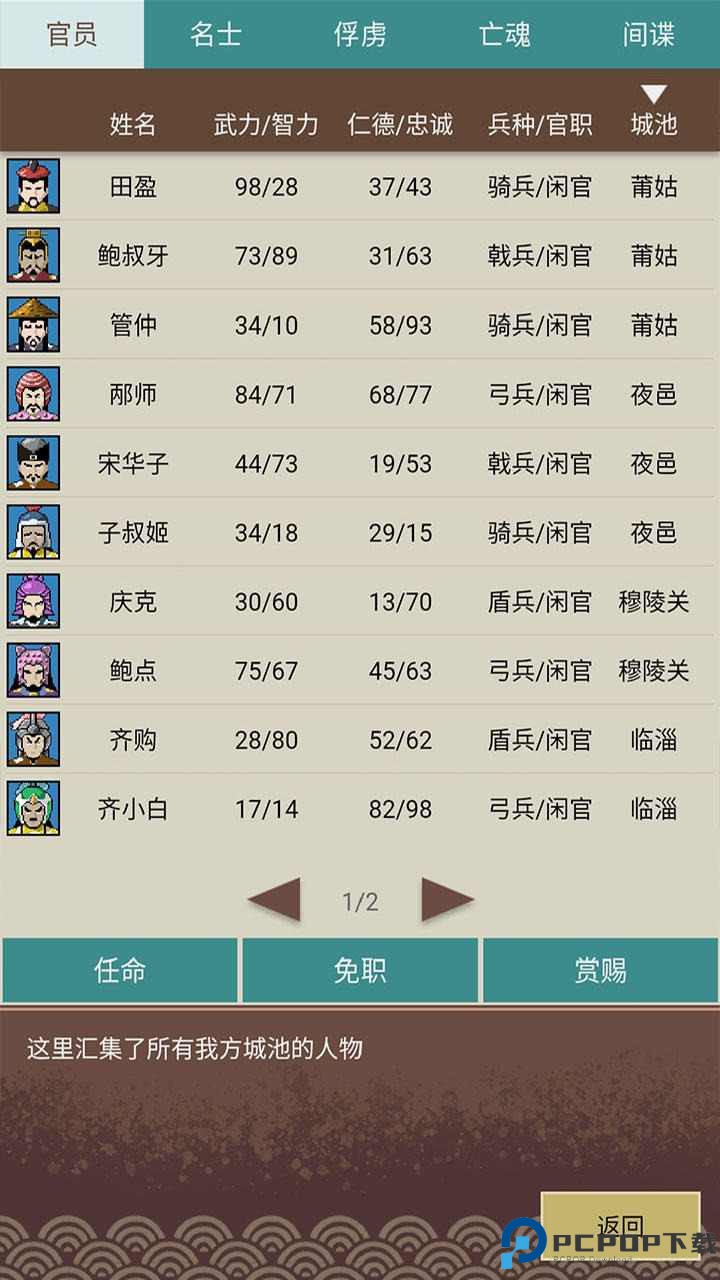Screen dimensions: 720x1280
Task: Click 庆克's portrait avatar
Action: pos(35,602)
